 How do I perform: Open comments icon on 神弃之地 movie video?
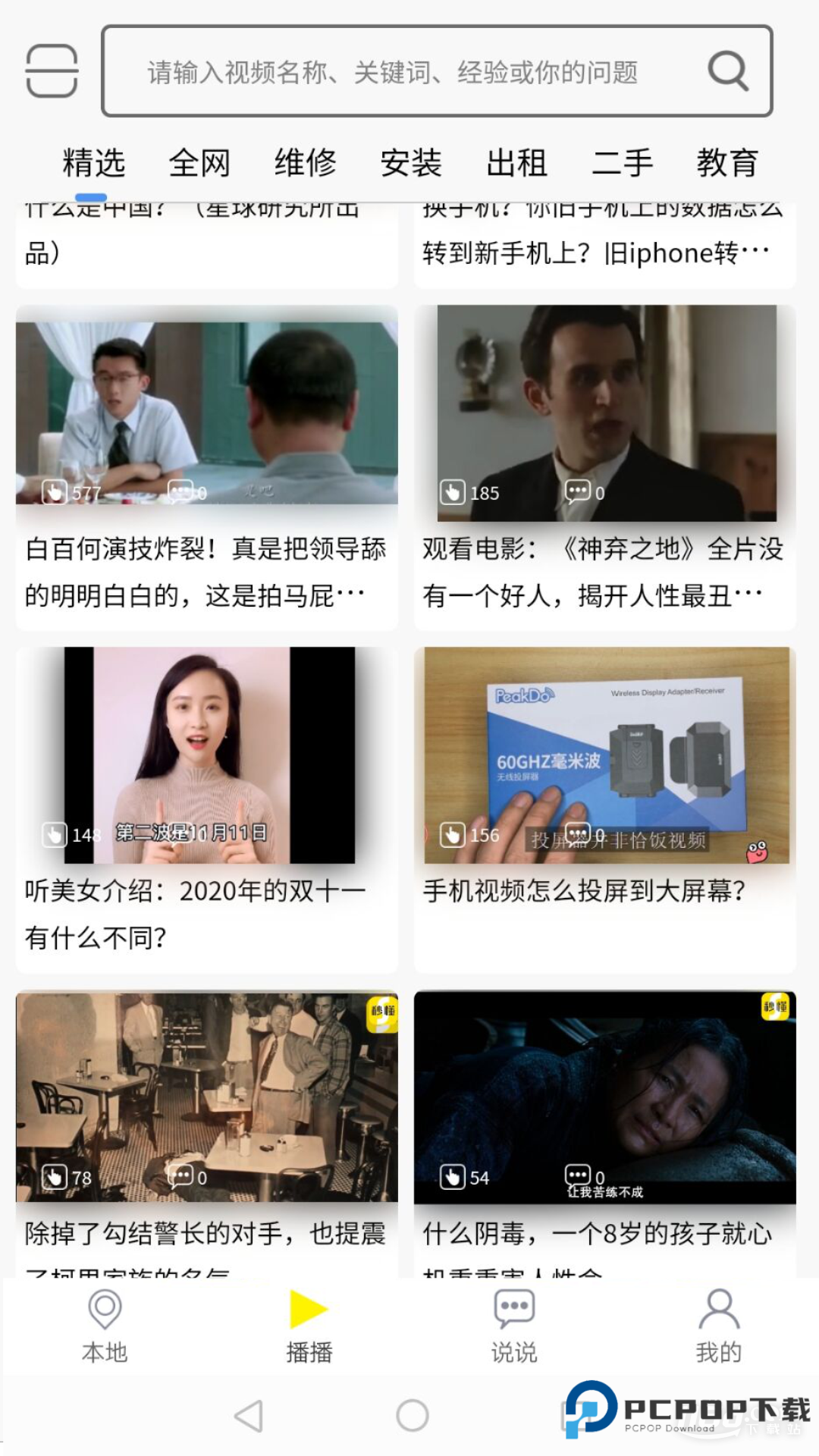pos(579,491)
